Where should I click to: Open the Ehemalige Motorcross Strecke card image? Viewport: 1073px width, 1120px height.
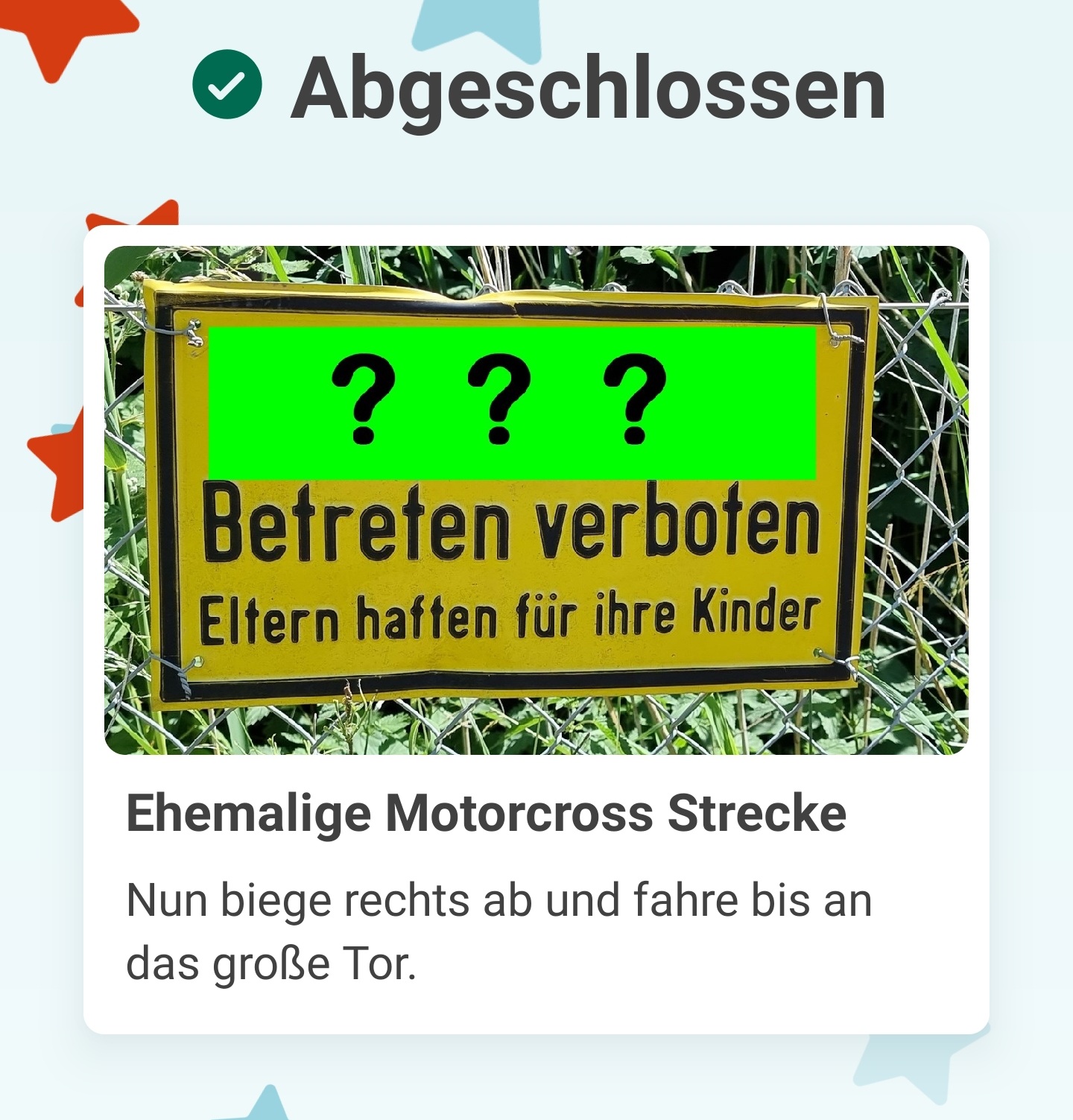536,500
